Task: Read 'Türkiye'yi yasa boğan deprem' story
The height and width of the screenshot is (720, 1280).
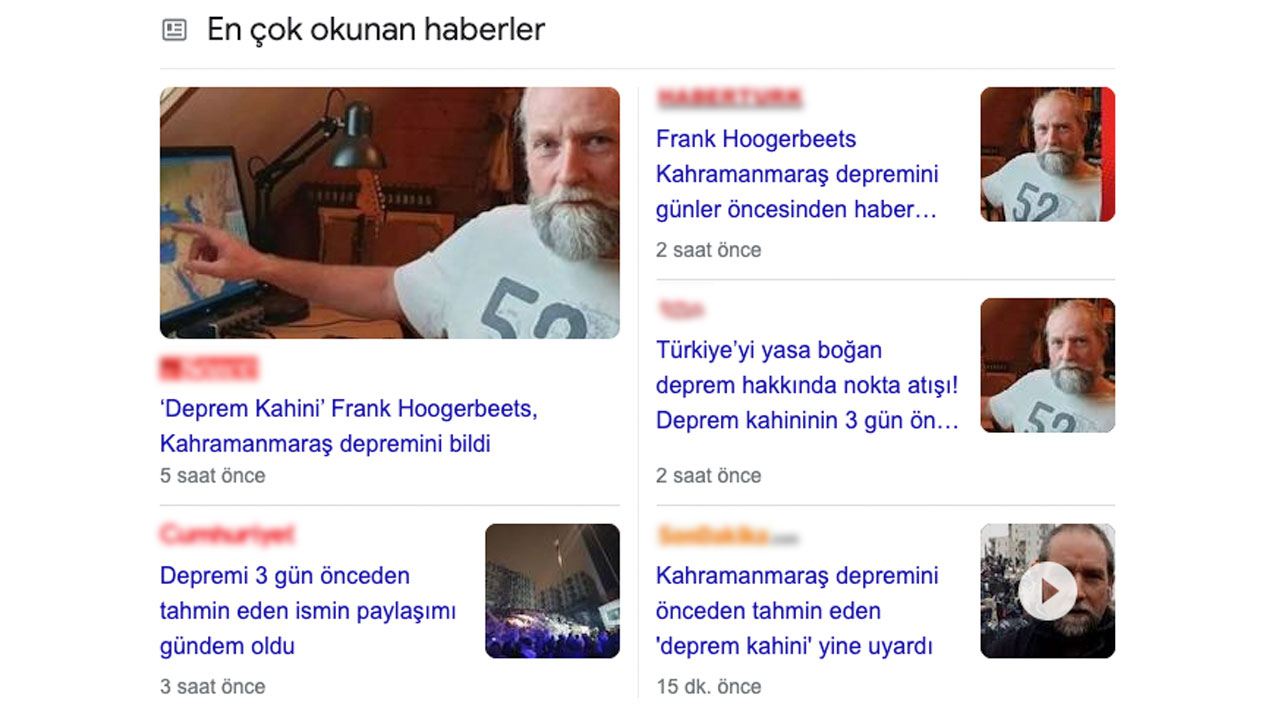Action: (x=806, y=385)
